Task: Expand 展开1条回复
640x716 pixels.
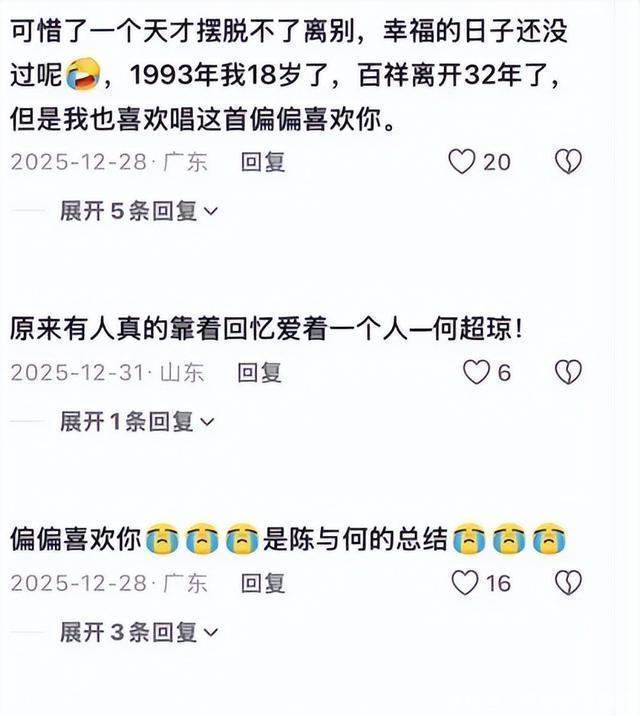Action: point(138,422)
